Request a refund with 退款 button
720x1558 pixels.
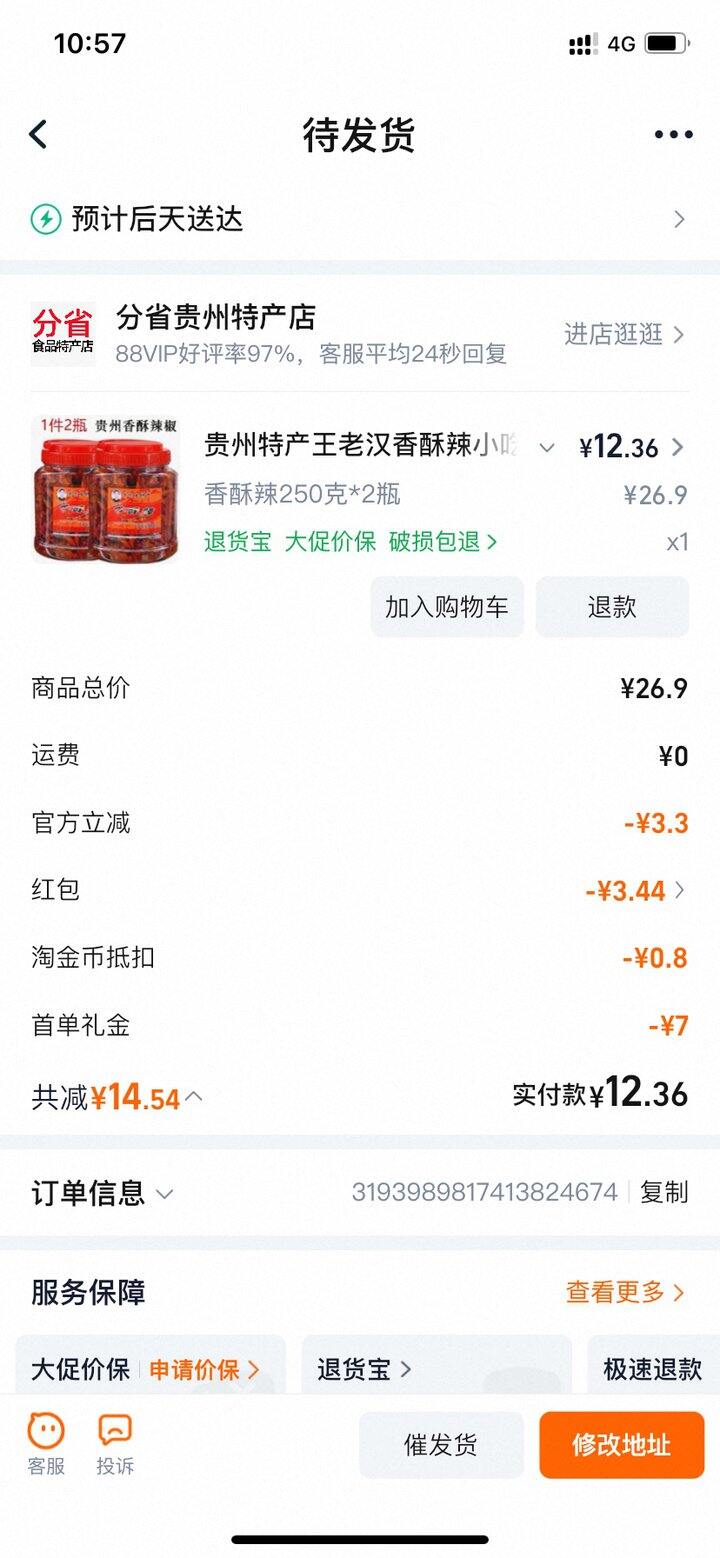coord(612,607)
